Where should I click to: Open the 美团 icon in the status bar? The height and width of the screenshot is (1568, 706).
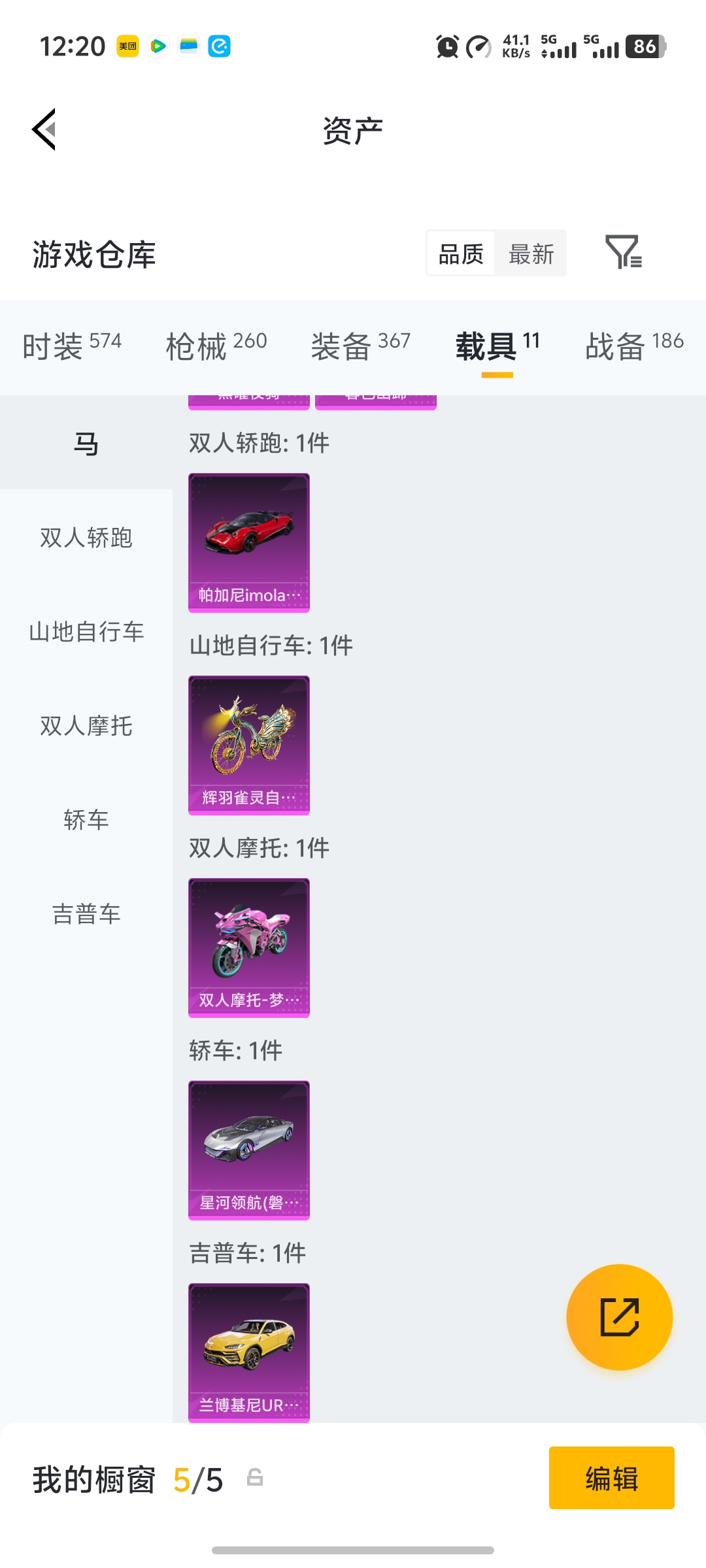tap(126, 46)
